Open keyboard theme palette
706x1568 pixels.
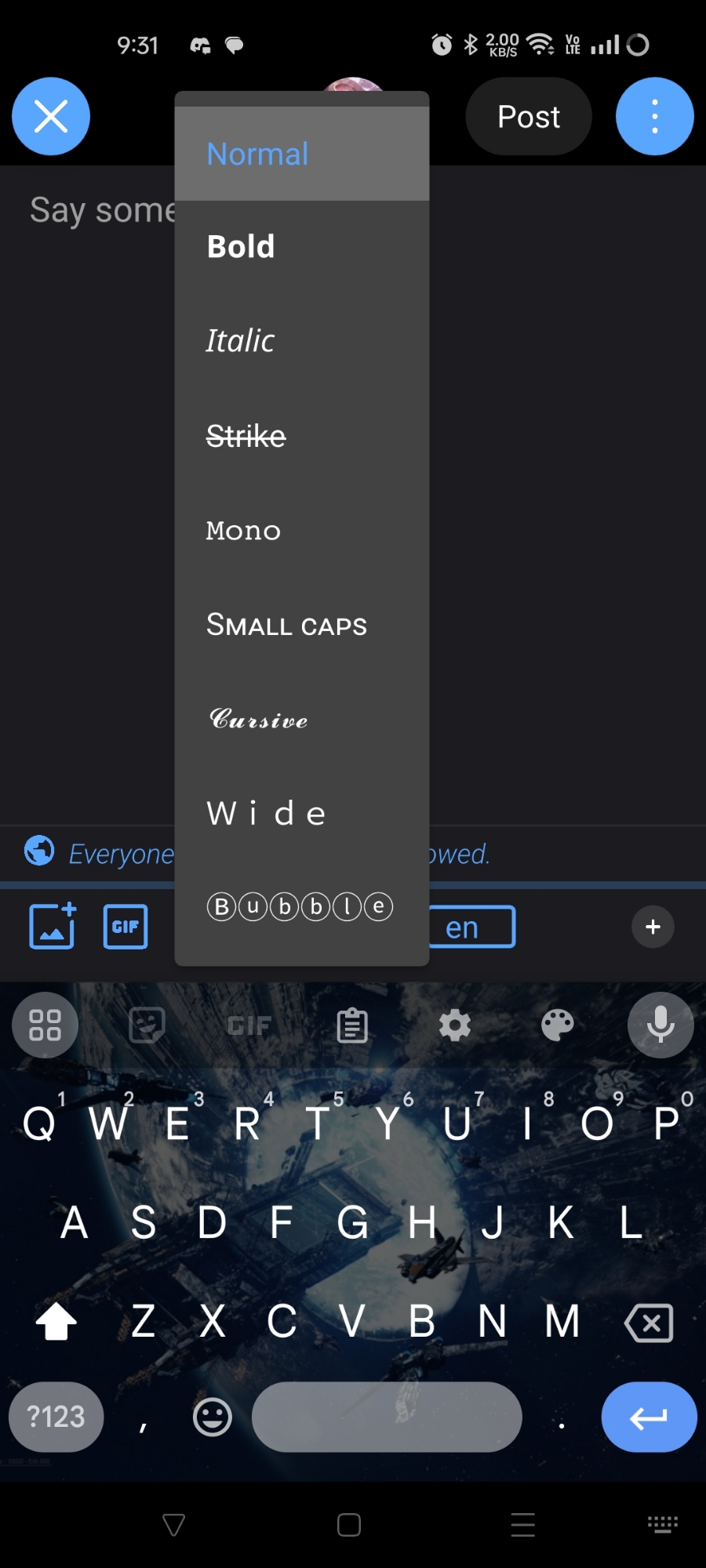point(558,1025)
